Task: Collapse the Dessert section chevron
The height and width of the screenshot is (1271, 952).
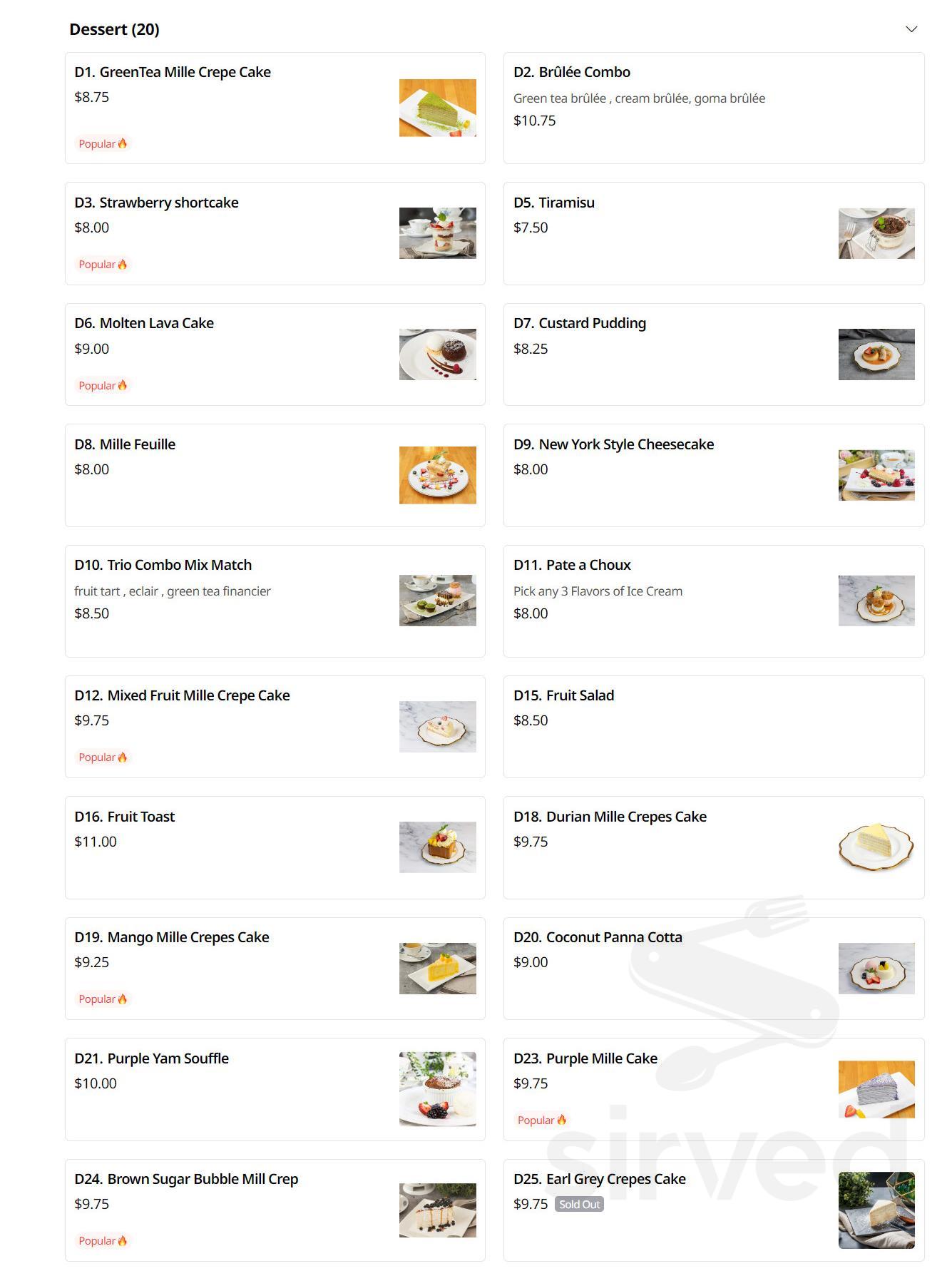Action: [910, 30]
